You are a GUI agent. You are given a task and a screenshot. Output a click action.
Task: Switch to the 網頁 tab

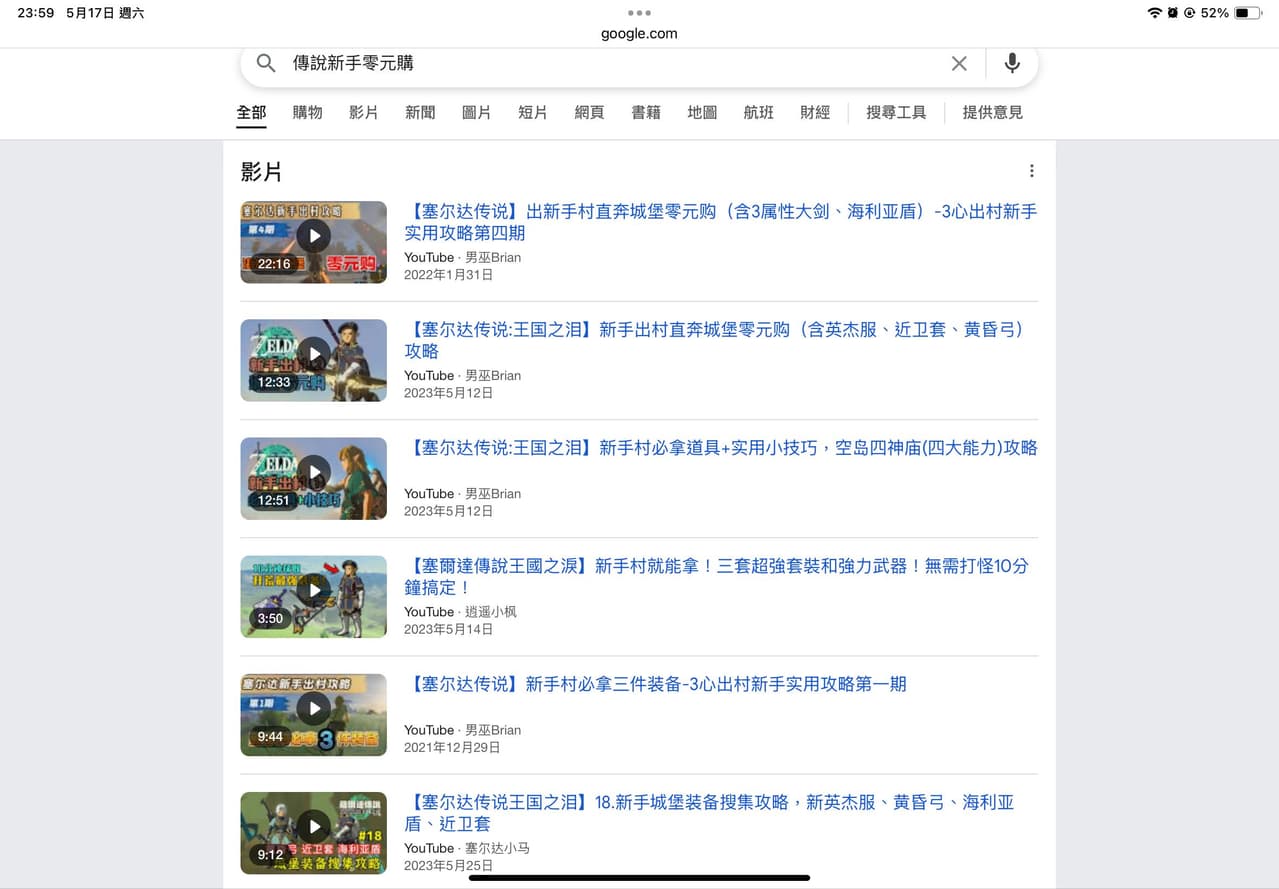(589, 113)
